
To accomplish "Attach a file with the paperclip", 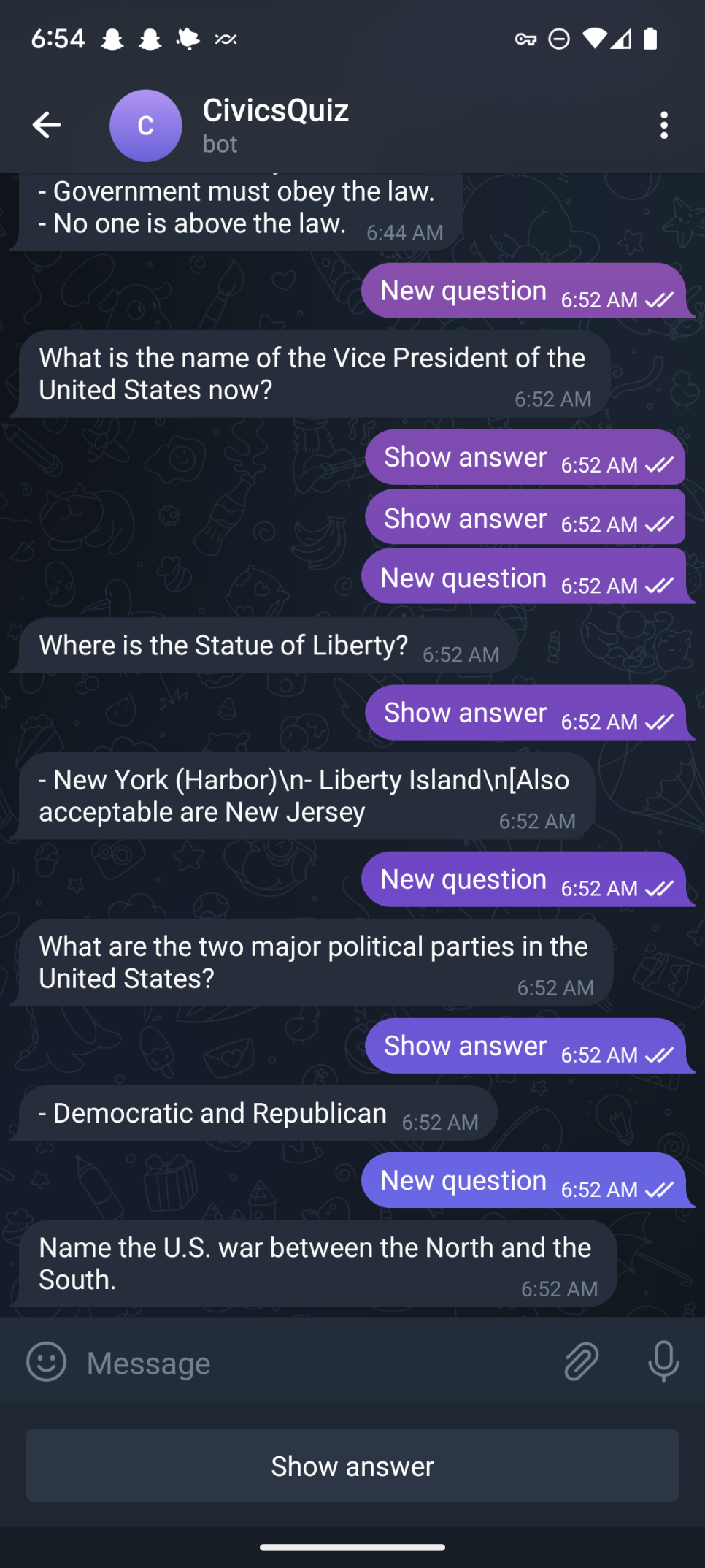I will pos(582,1362).
